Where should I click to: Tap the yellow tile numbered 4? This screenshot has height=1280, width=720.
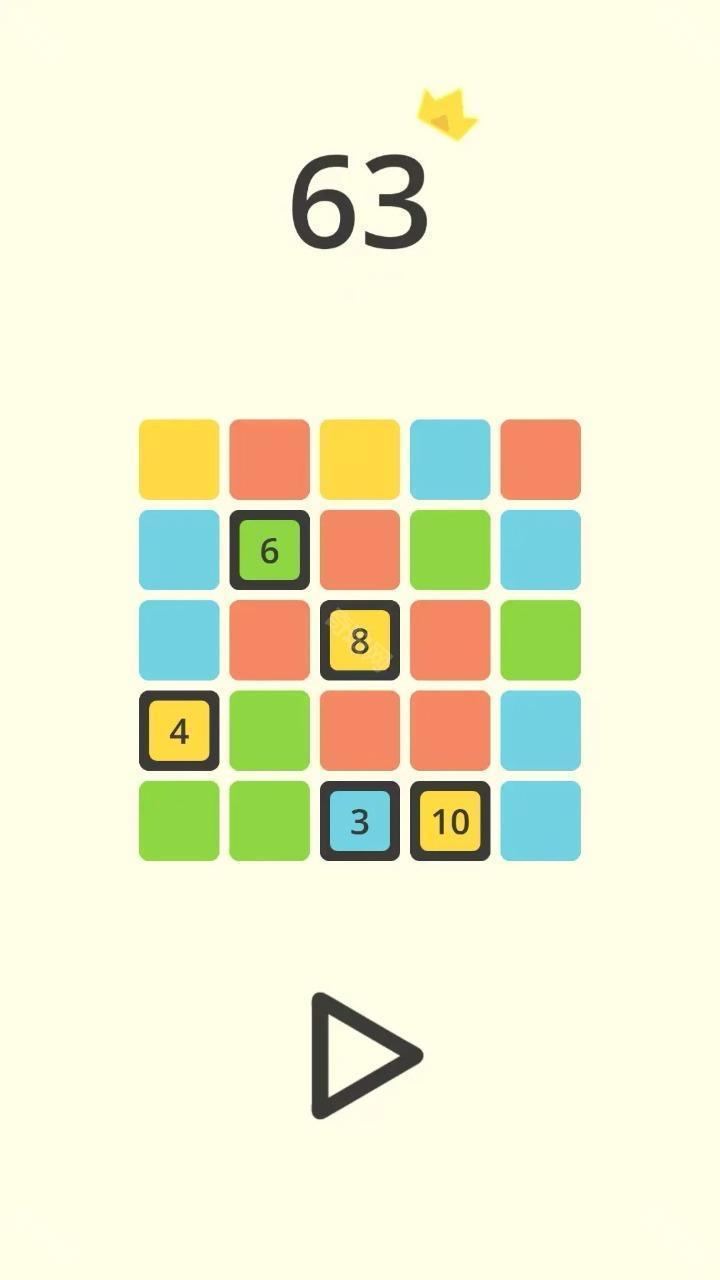pyautogui.click(x=179, y=731)
